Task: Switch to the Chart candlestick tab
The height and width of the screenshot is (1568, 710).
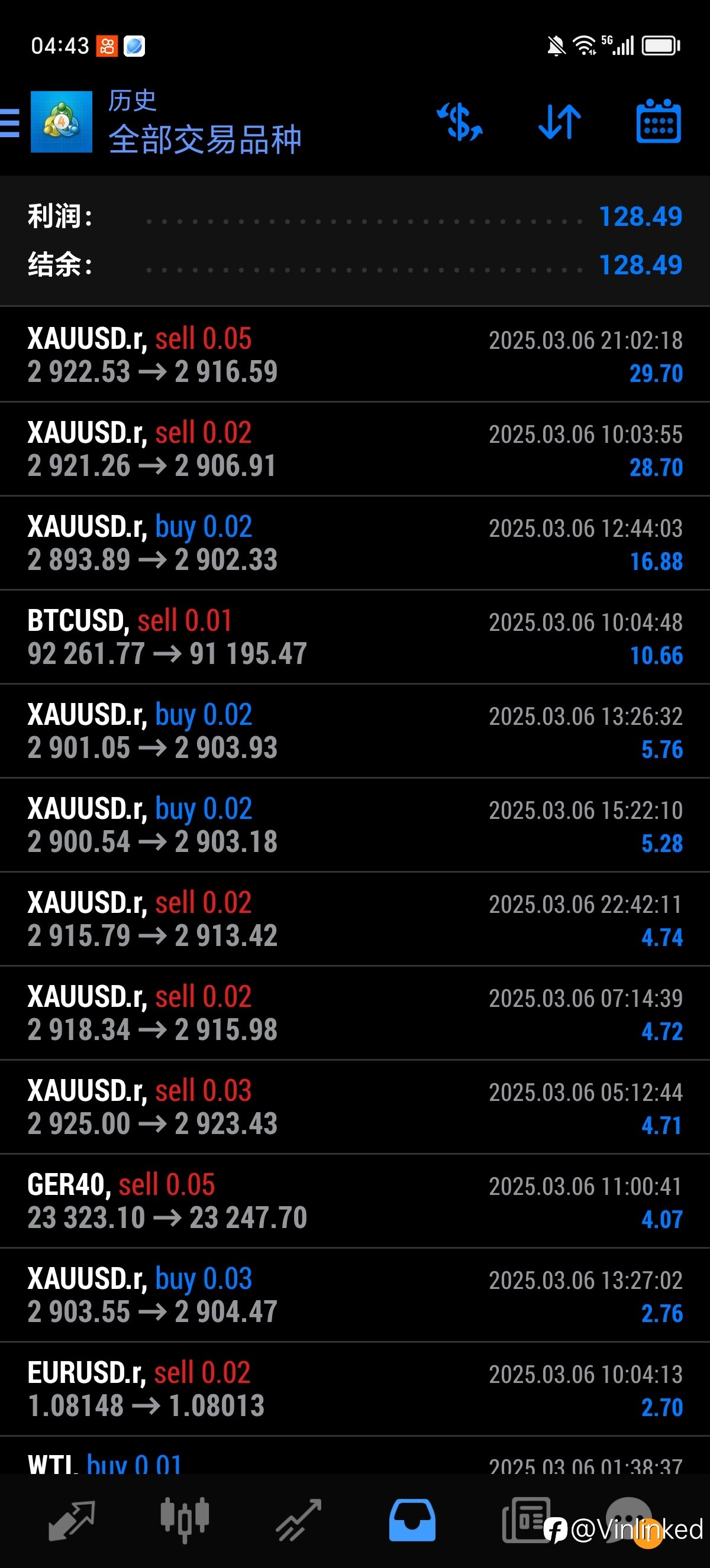Action: tap(185, 1520)
